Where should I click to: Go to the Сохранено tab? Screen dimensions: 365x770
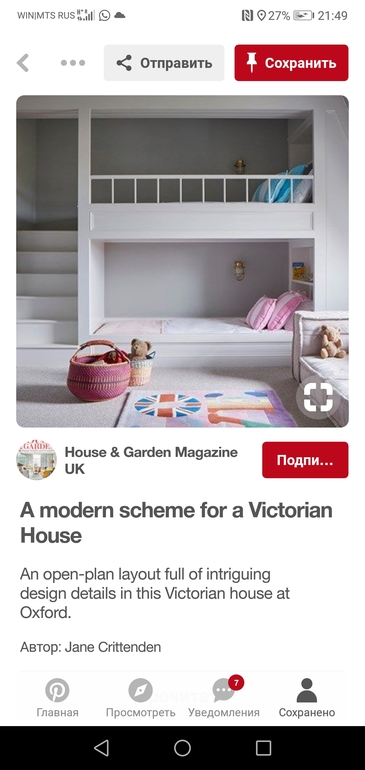coord(307,698)
